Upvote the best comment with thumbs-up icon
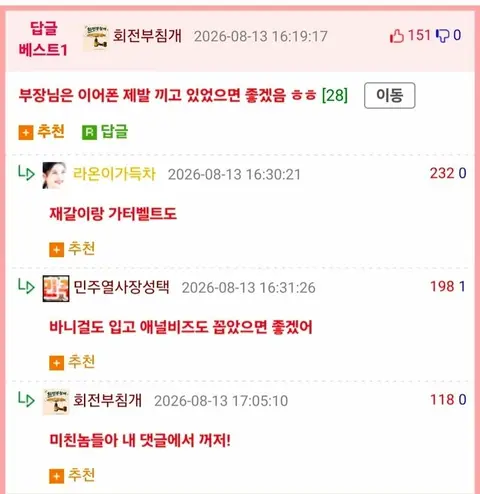Image resolution: width=480 pixels, height=494 pixels. pyautogui.click(x=397, y=36)
